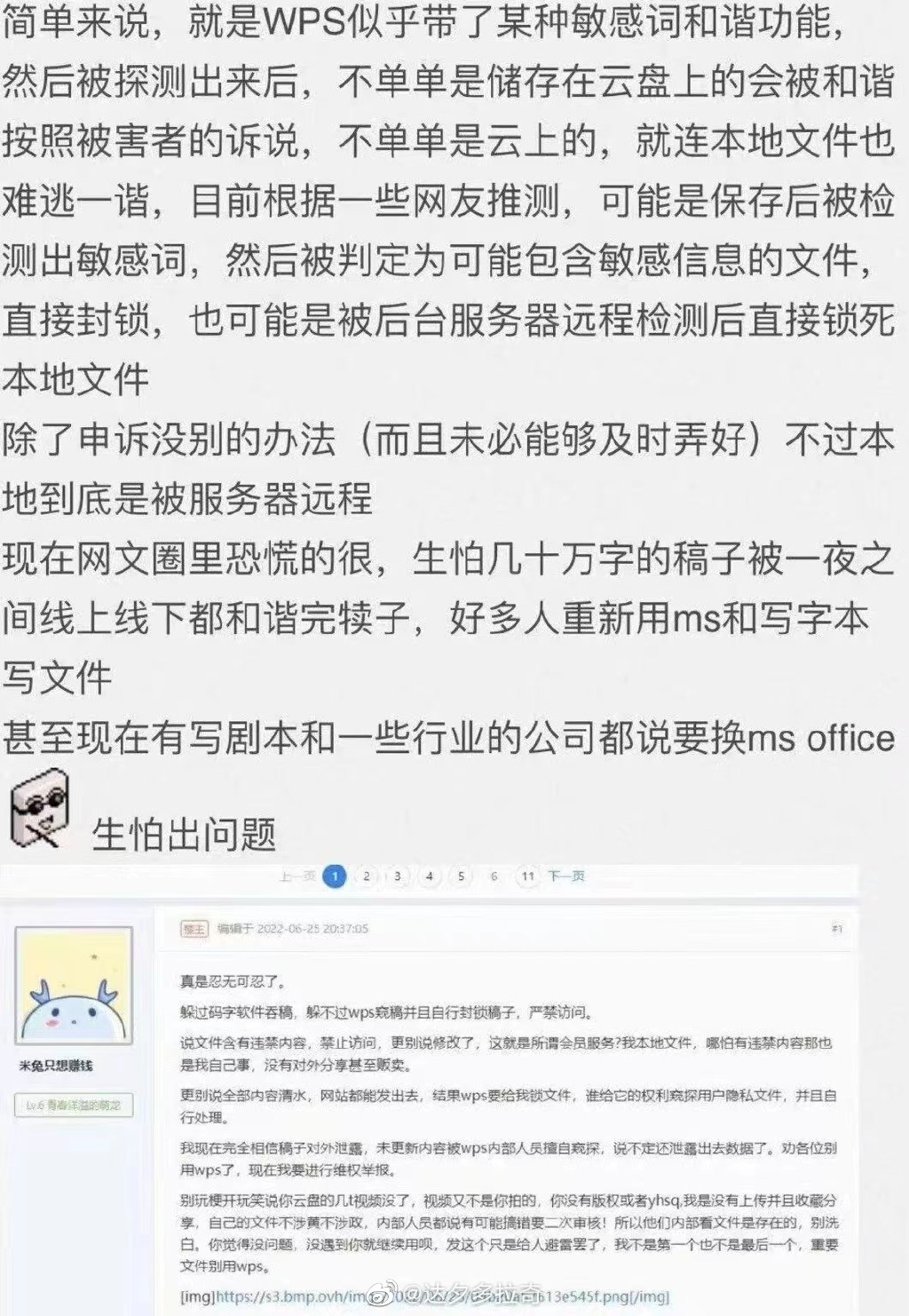
Task: Go to page 2 in pagination
Action: 366,876
